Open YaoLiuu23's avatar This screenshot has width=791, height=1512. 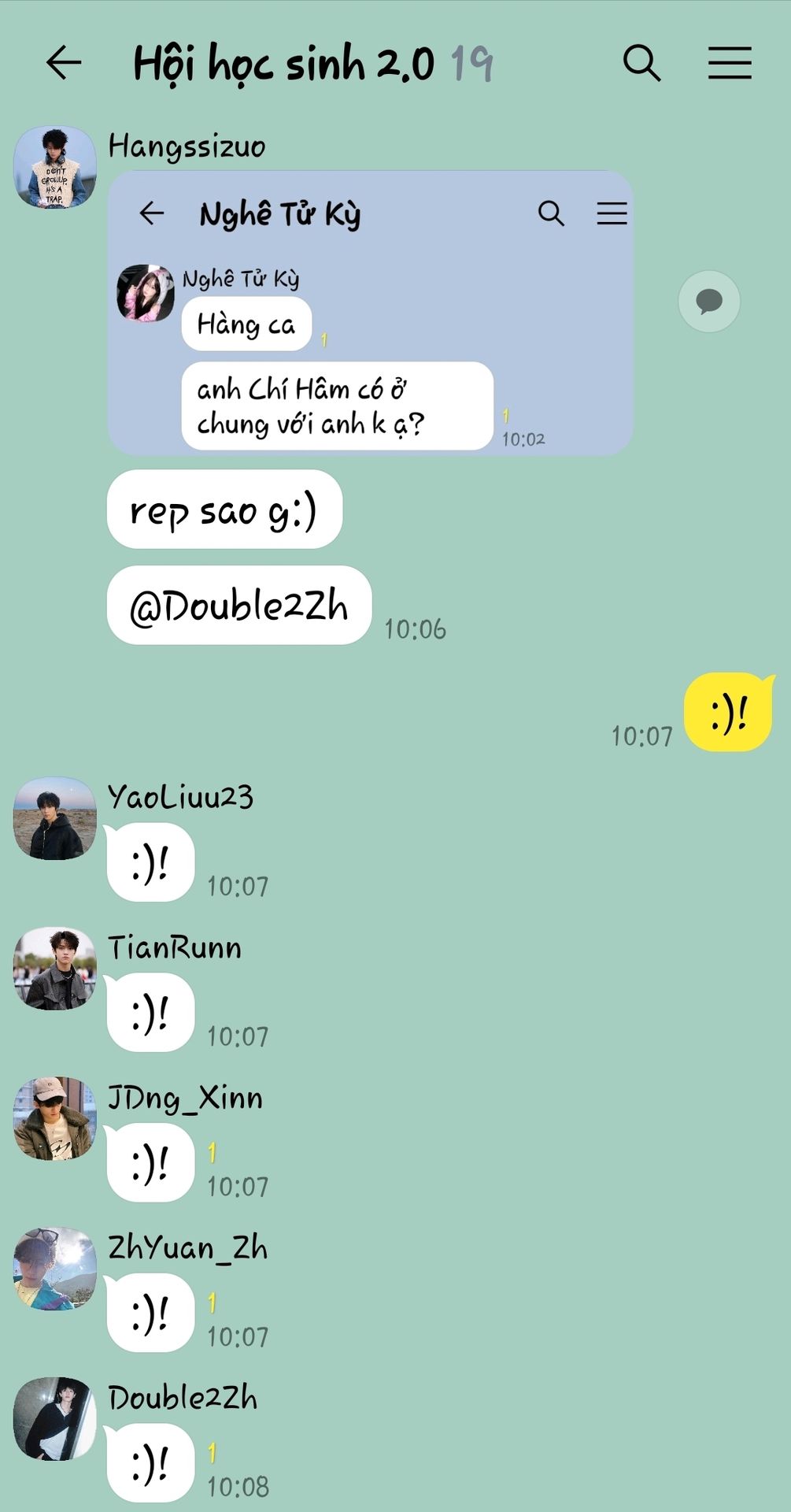point(55,818)
